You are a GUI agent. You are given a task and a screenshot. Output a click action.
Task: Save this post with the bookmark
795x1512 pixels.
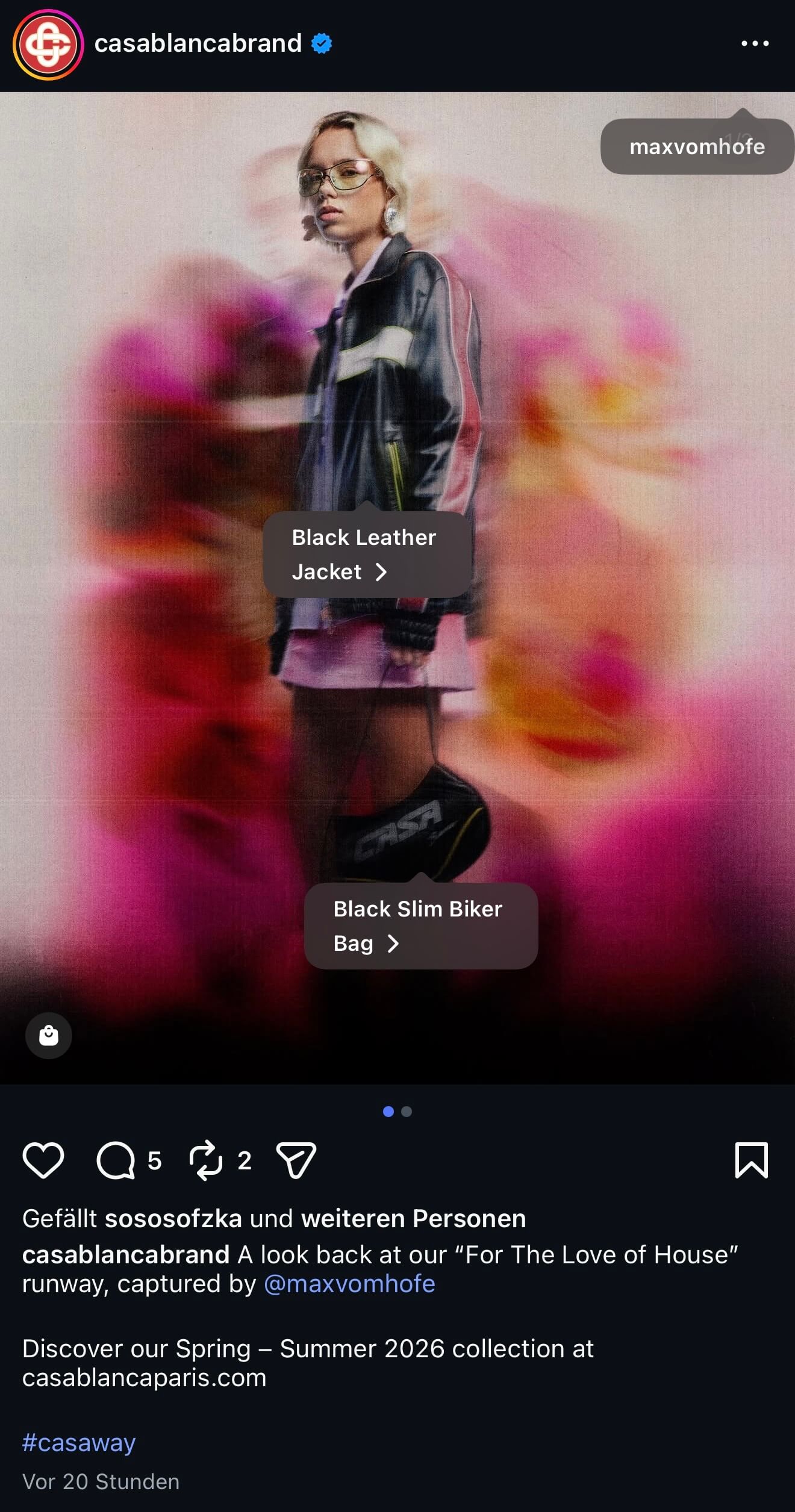(x=751, y=1160)
